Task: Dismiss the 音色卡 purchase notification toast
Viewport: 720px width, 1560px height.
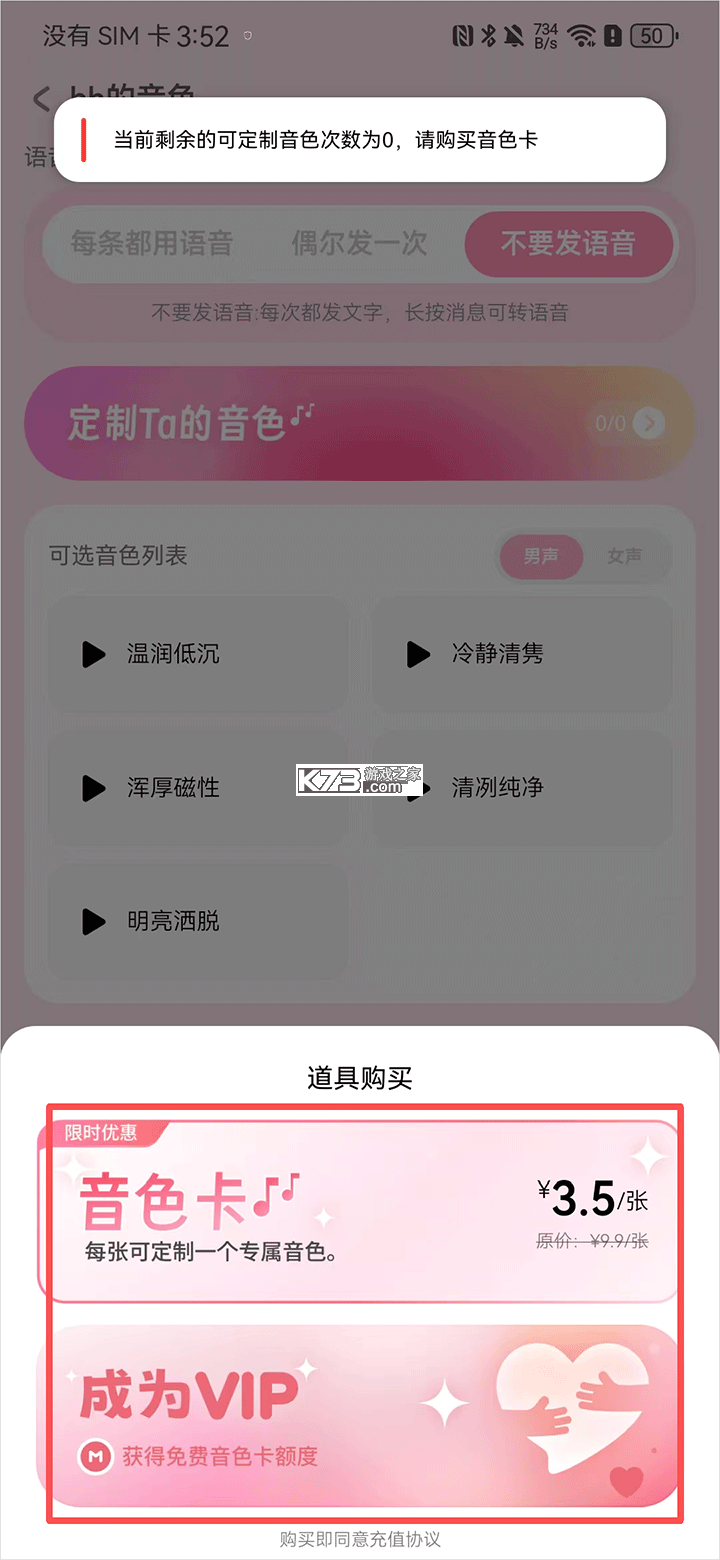Action: point(360,140)
